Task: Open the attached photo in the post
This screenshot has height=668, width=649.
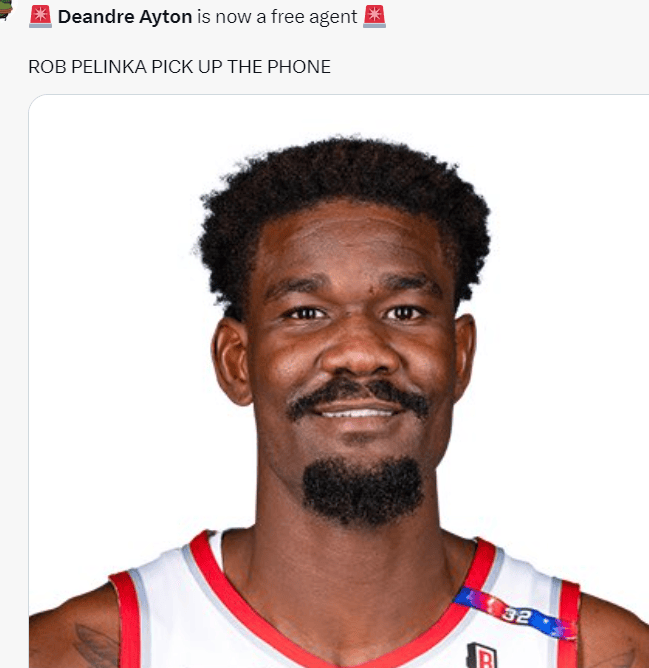Action: (340, 380)
